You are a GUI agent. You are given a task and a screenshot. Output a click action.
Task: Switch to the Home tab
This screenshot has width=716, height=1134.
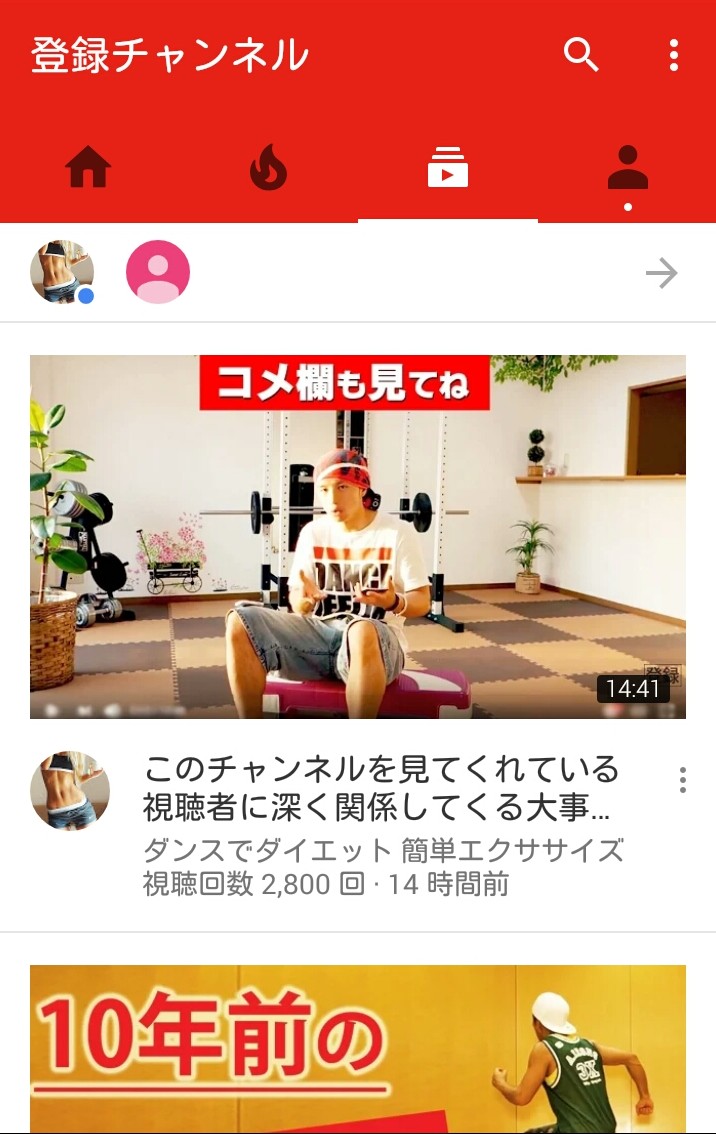88,168
